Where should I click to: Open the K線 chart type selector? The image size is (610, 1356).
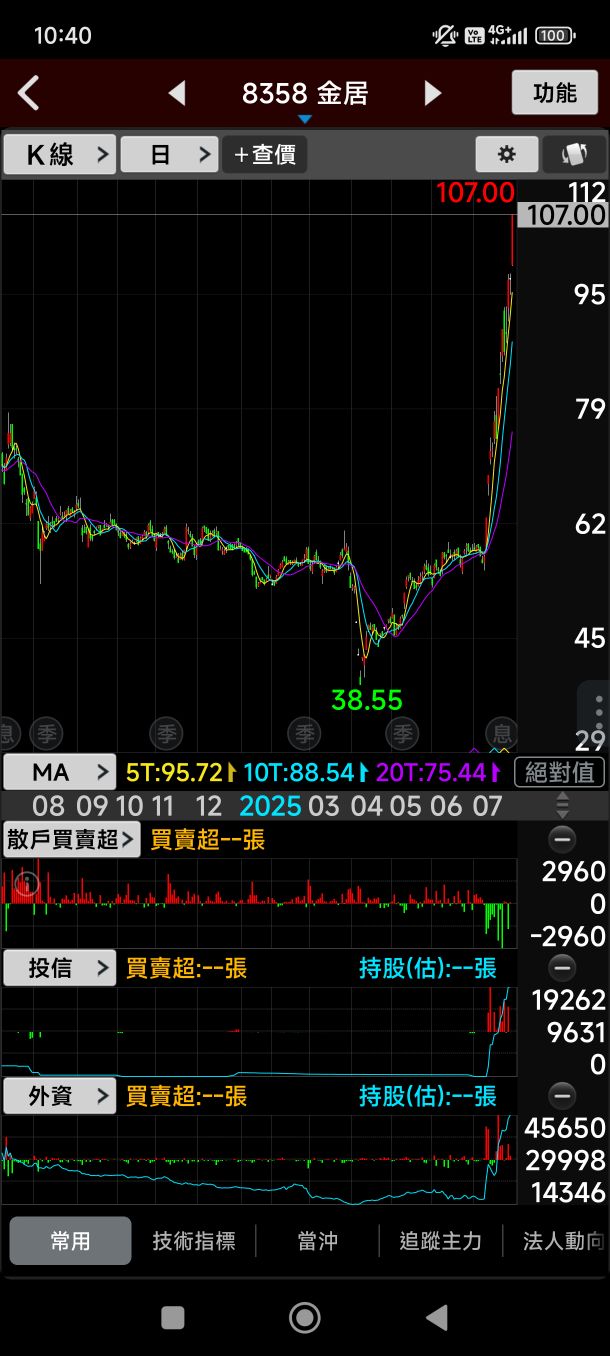tap(60, 155)
